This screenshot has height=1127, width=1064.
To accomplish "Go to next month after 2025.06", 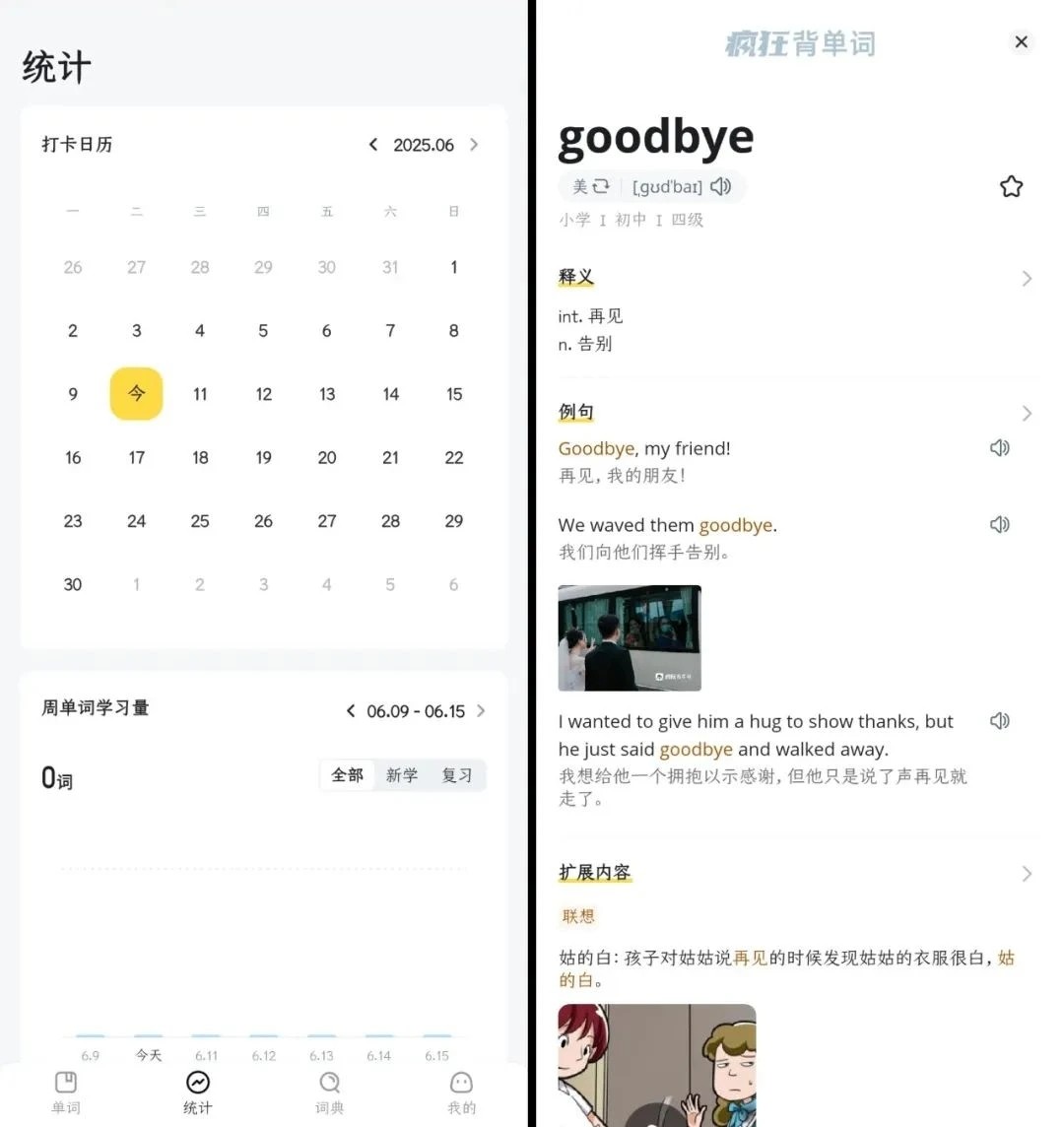I will point(475,145).
